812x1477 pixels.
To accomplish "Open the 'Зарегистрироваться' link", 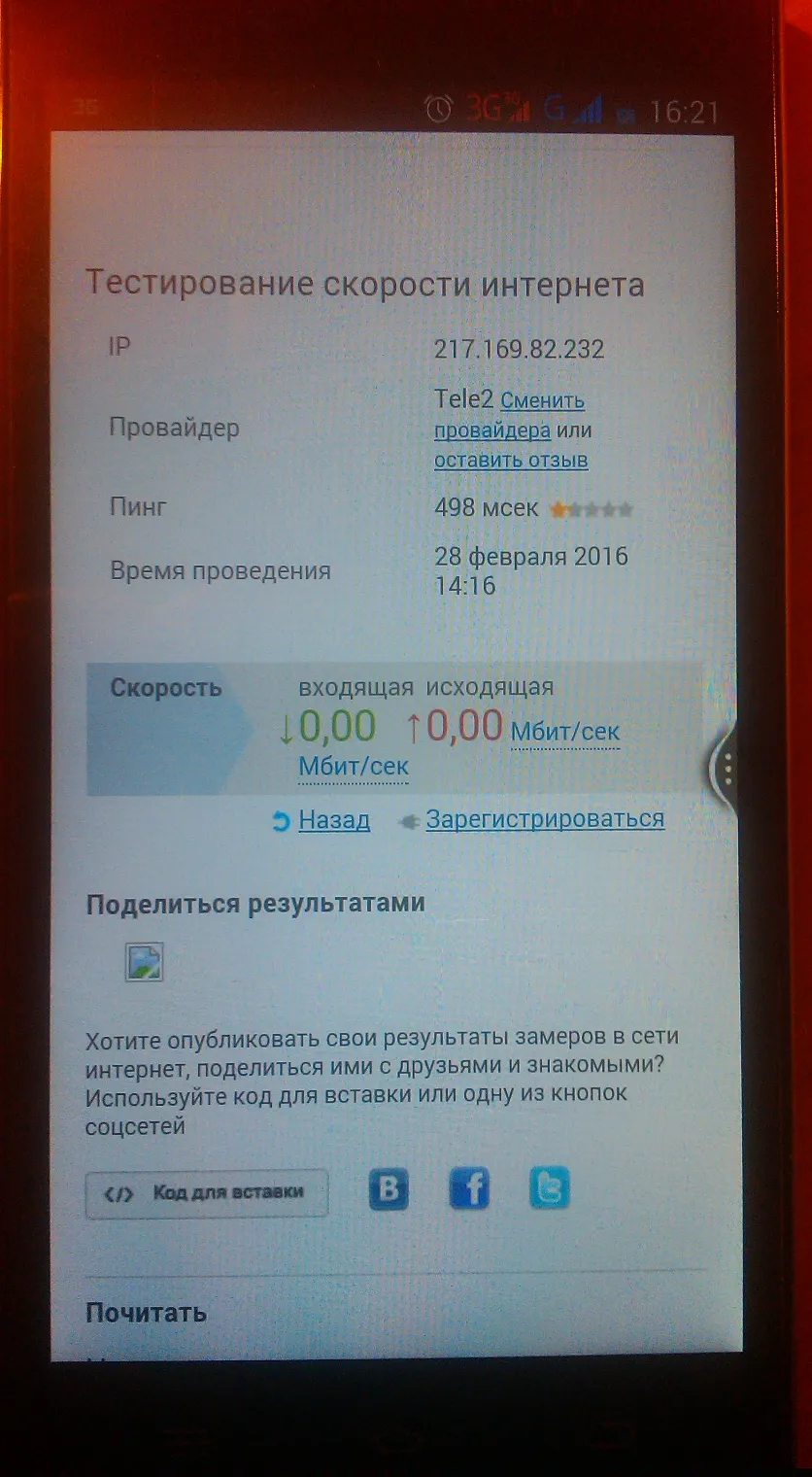I will [x=545, y=819].
